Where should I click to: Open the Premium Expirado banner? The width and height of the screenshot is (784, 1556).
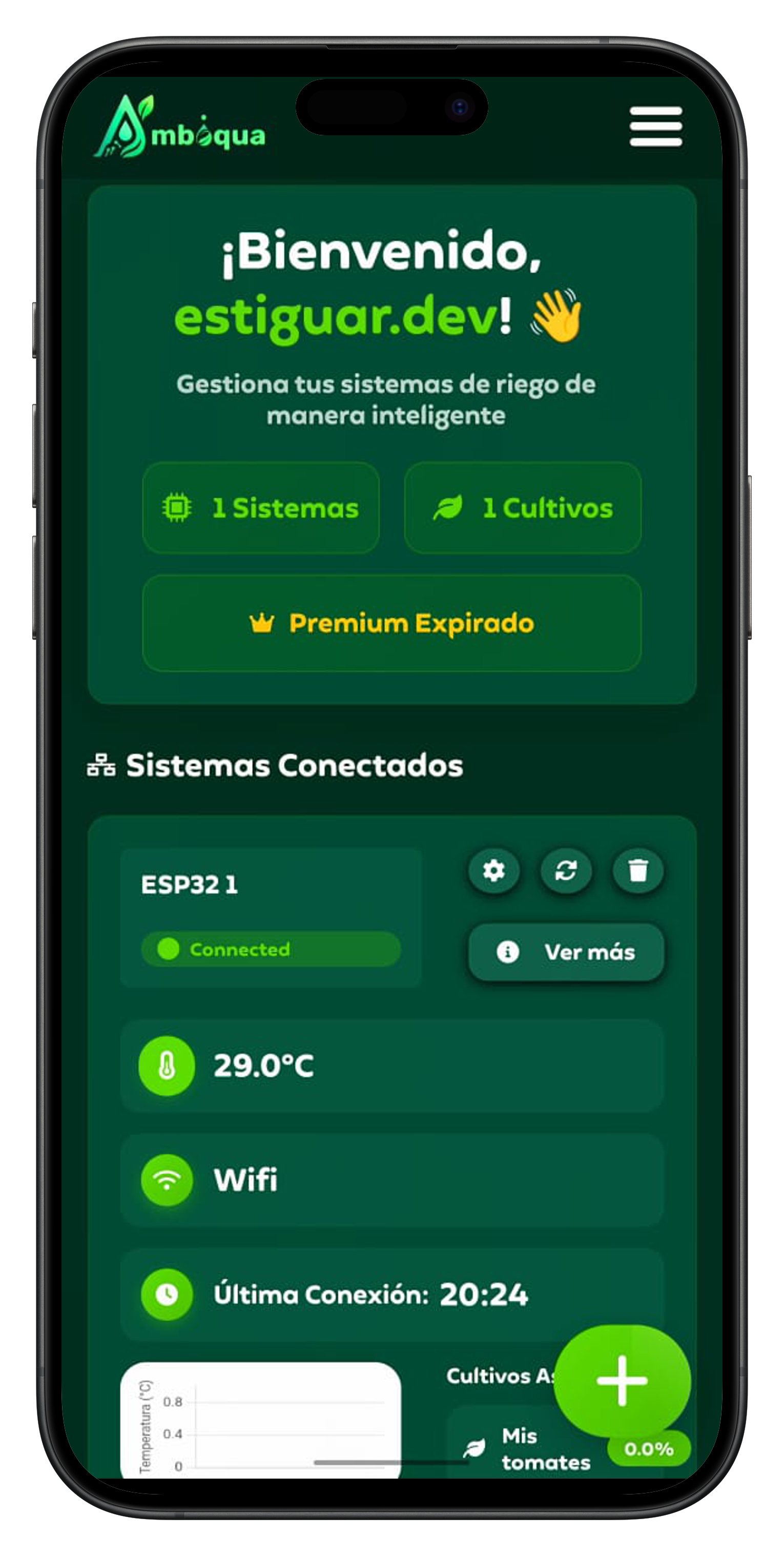[x=391, y=623]
